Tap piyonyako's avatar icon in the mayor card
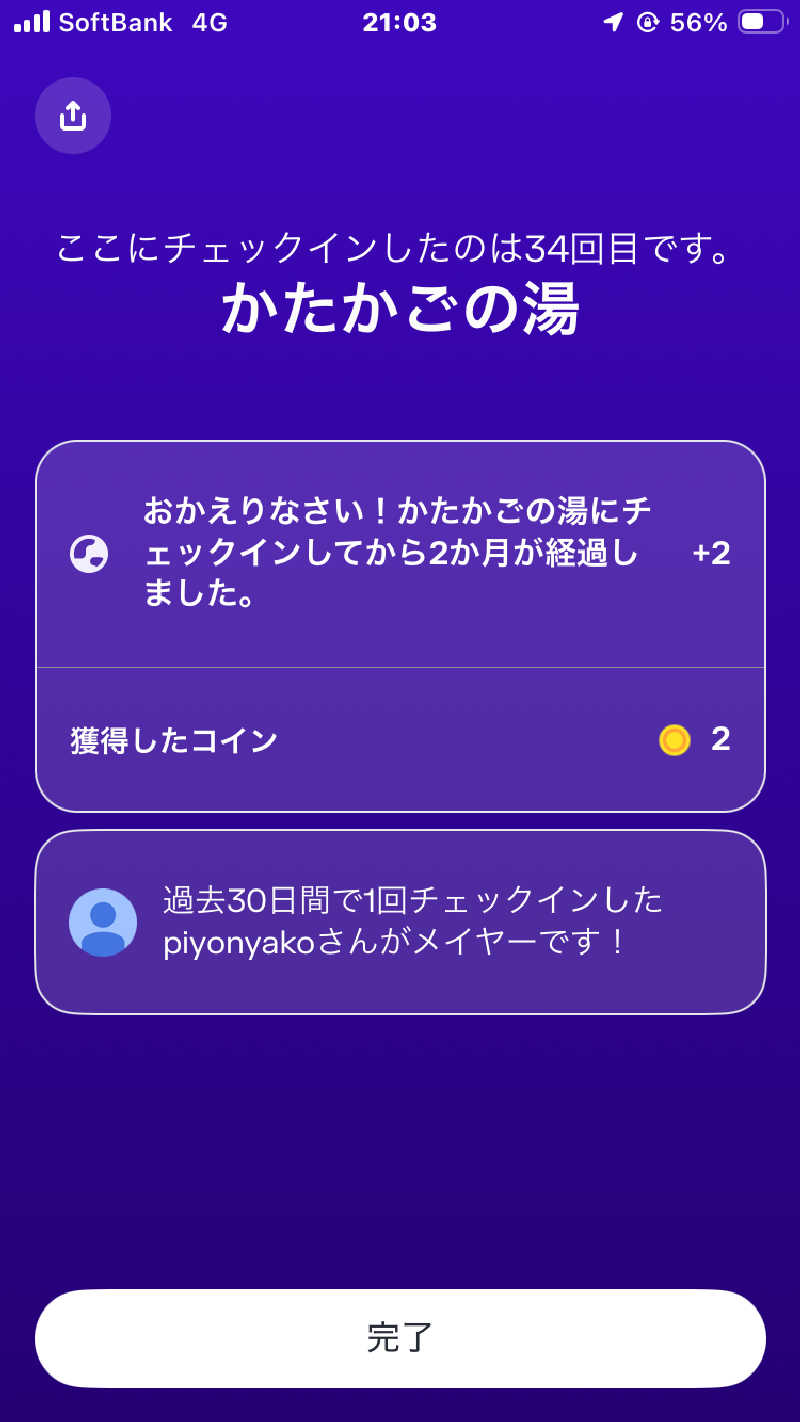 point(103,921)
